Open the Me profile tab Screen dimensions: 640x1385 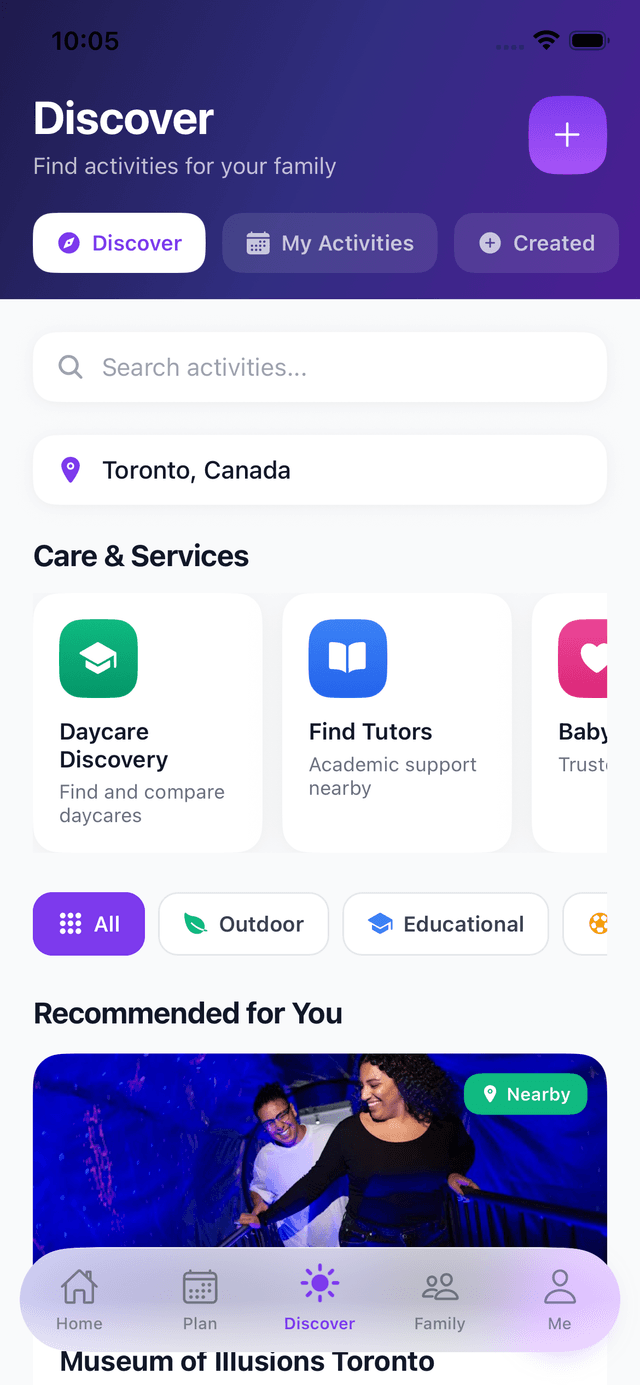click(x=560, y=1300)
